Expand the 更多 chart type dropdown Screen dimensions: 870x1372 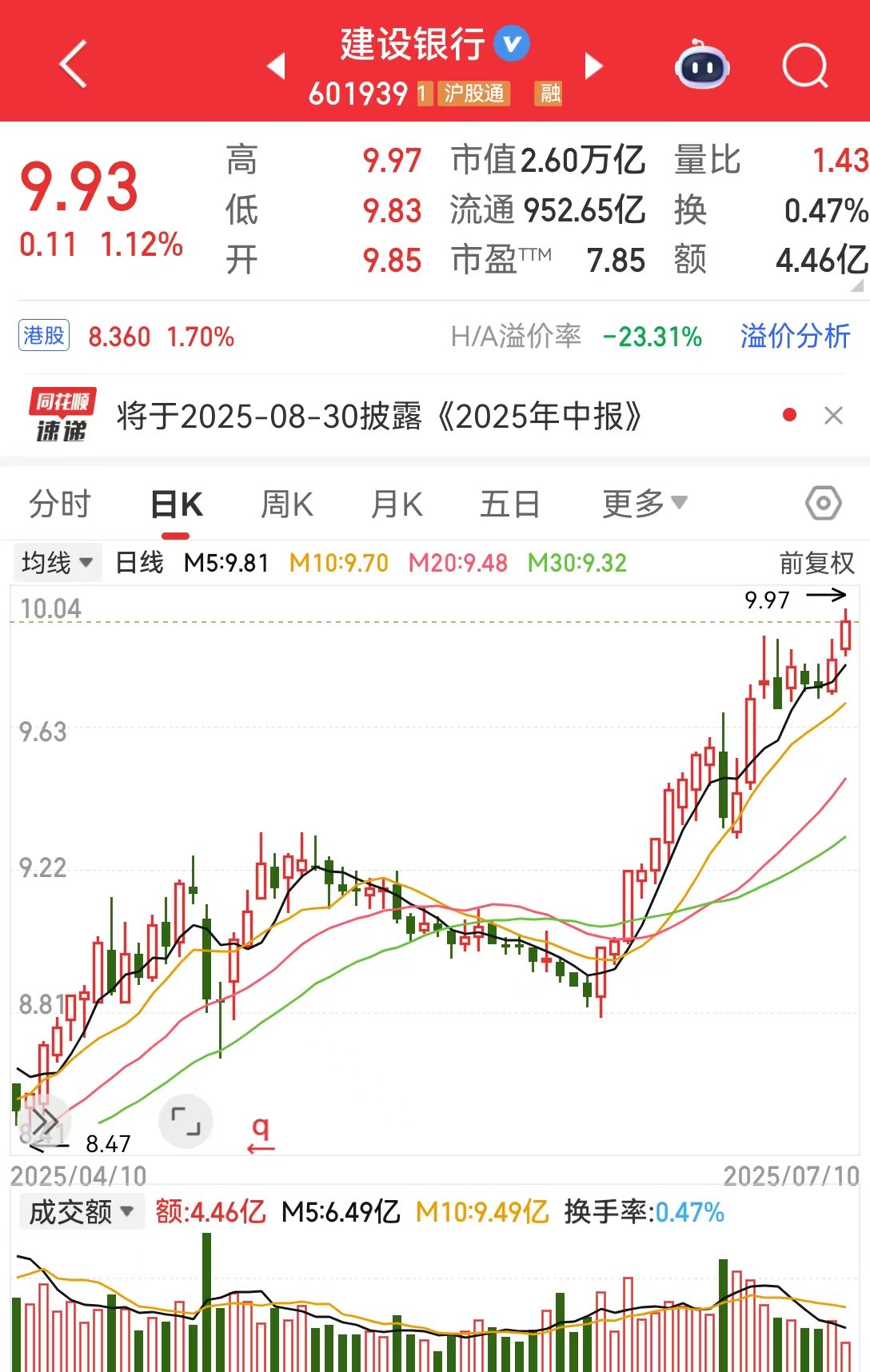644,503
